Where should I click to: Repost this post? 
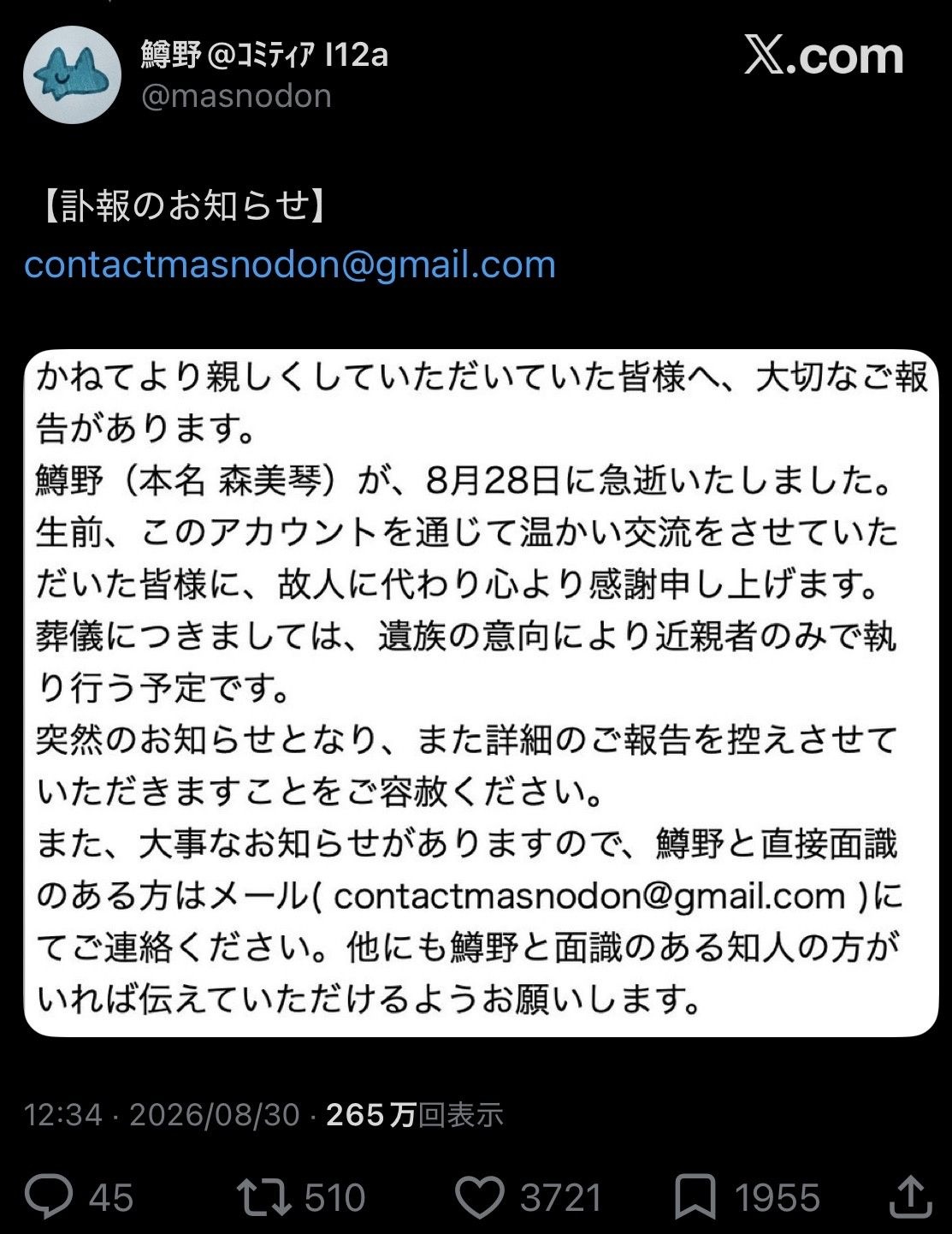click(263, 1197)
